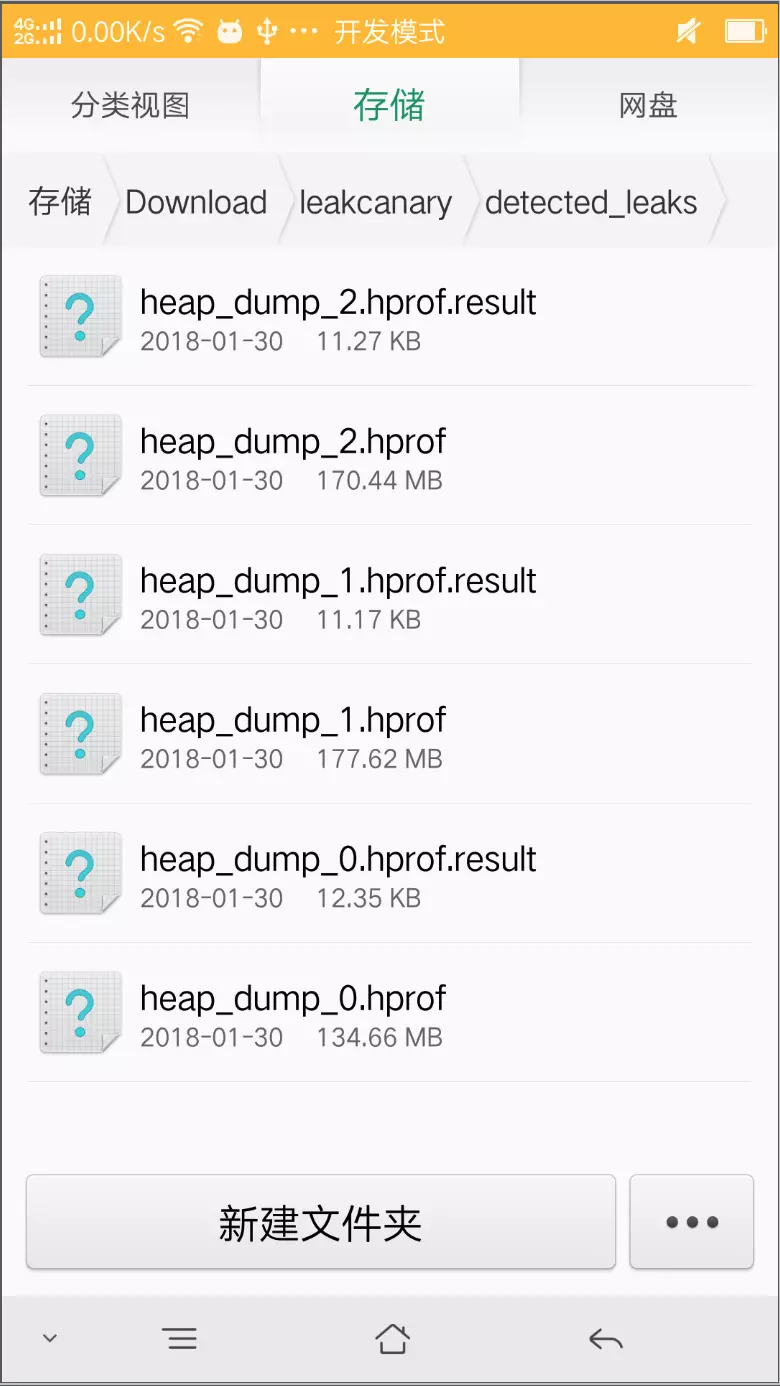Viewport: 780px width, 1386px height.
Task: Open the system menu button
Action: pos(180,1339)
